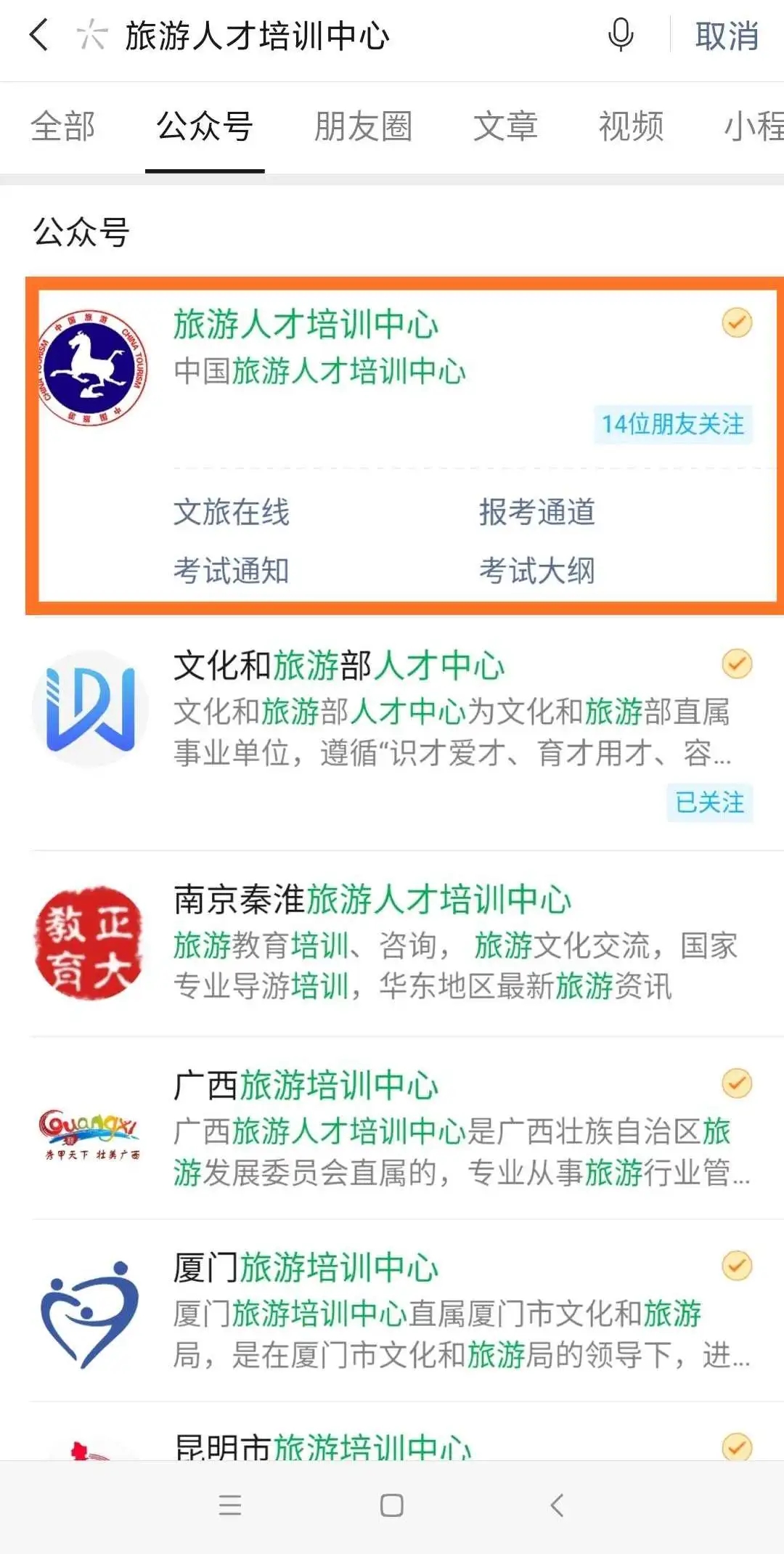Start voice search with the microphone
This screenshot has width=784, height=1554.
621,35
